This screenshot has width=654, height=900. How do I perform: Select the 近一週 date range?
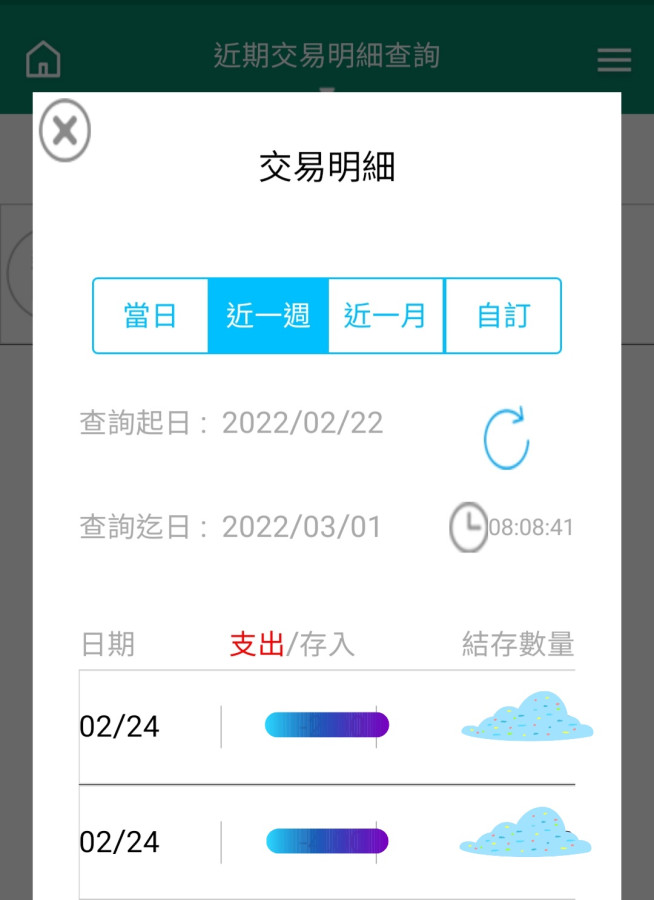[268, 316]
